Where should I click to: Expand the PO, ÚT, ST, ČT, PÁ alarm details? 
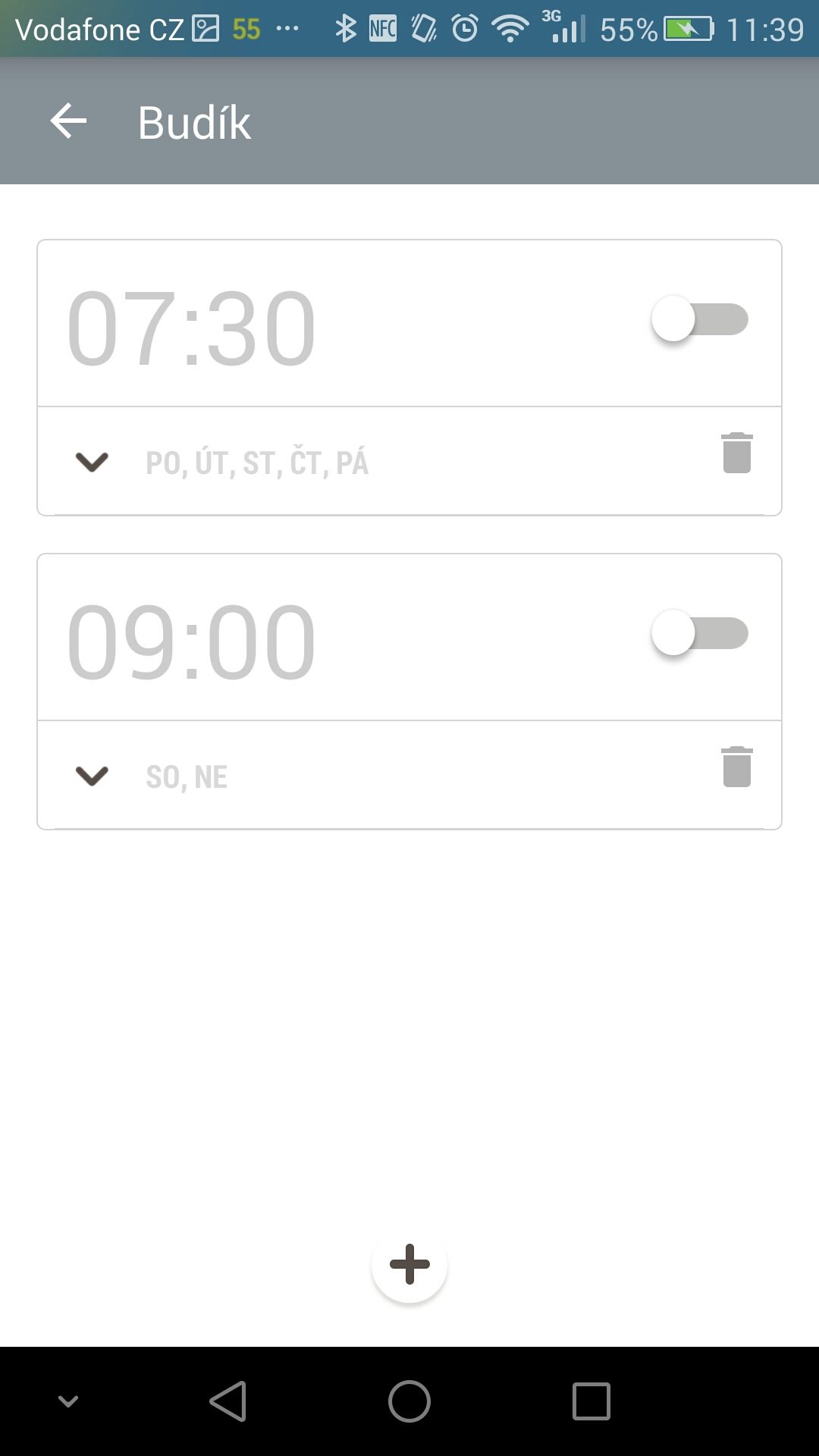(x=93, y=461)
